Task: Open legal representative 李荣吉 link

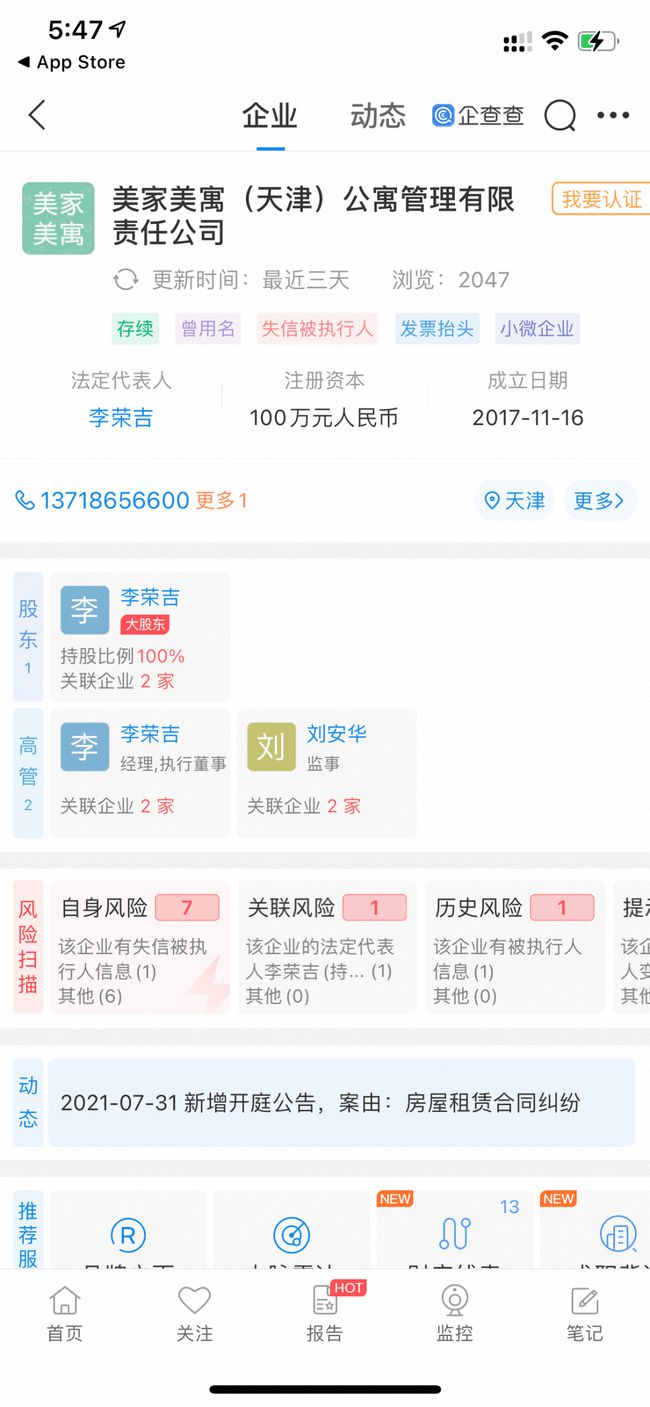Action: 121,418
